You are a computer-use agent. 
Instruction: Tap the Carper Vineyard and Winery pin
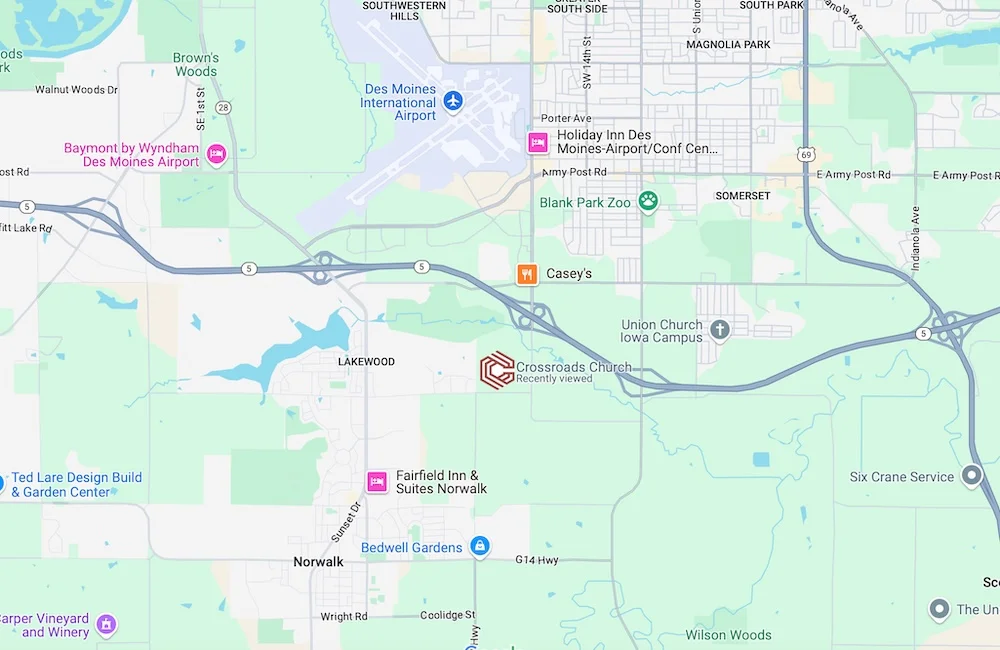coord(106,625)
